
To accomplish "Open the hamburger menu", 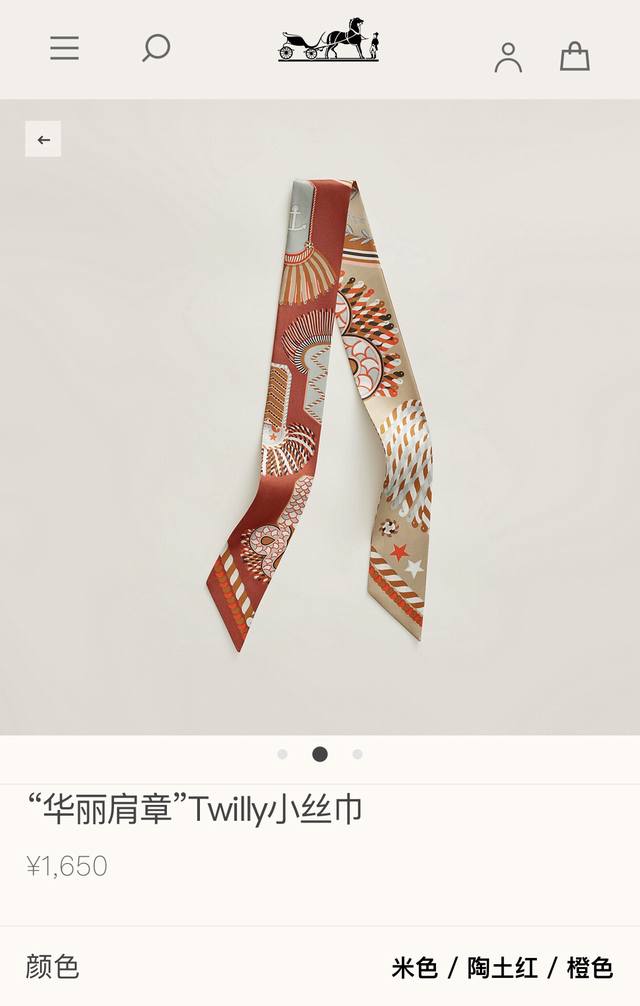I will pos(64,48).
